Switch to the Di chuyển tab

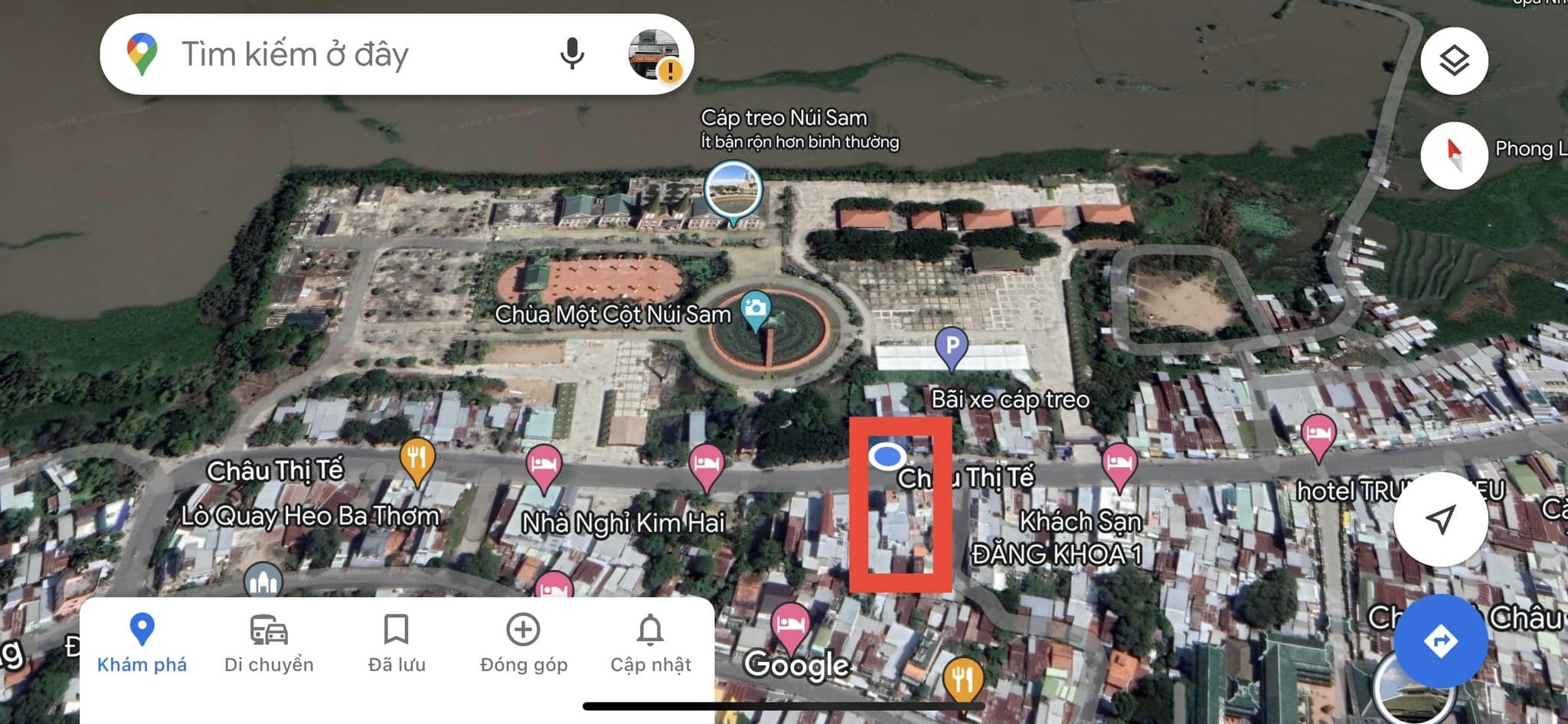(x=269, y=644)
